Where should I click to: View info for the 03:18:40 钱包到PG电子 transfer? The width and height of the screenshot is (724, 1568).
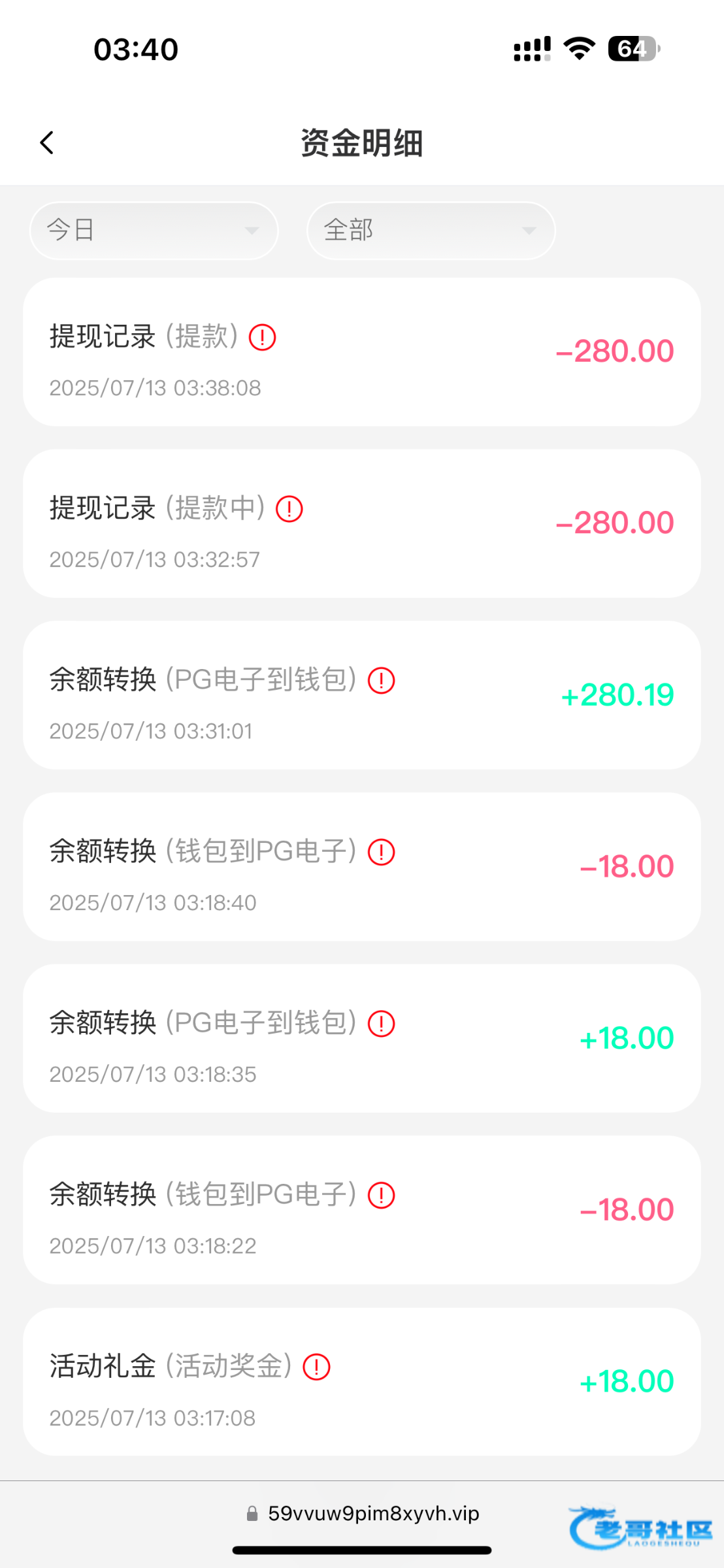click(382, 853)
